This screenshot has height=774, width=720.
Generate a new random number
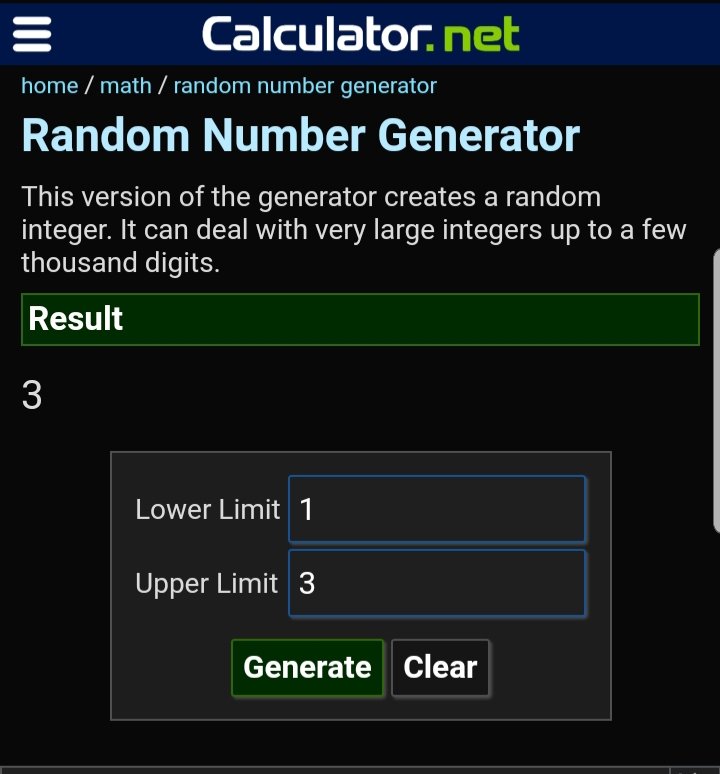[307, 667]
